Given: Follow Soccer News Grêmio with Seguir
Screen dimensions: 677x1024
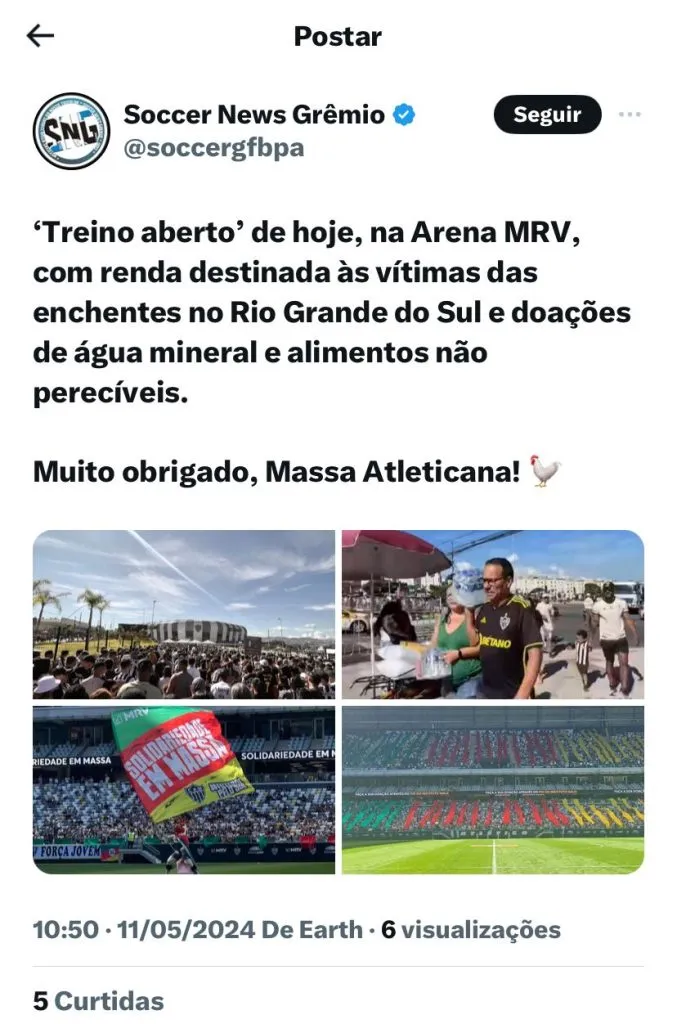Looking at the screenshot, I should [547, 115].
